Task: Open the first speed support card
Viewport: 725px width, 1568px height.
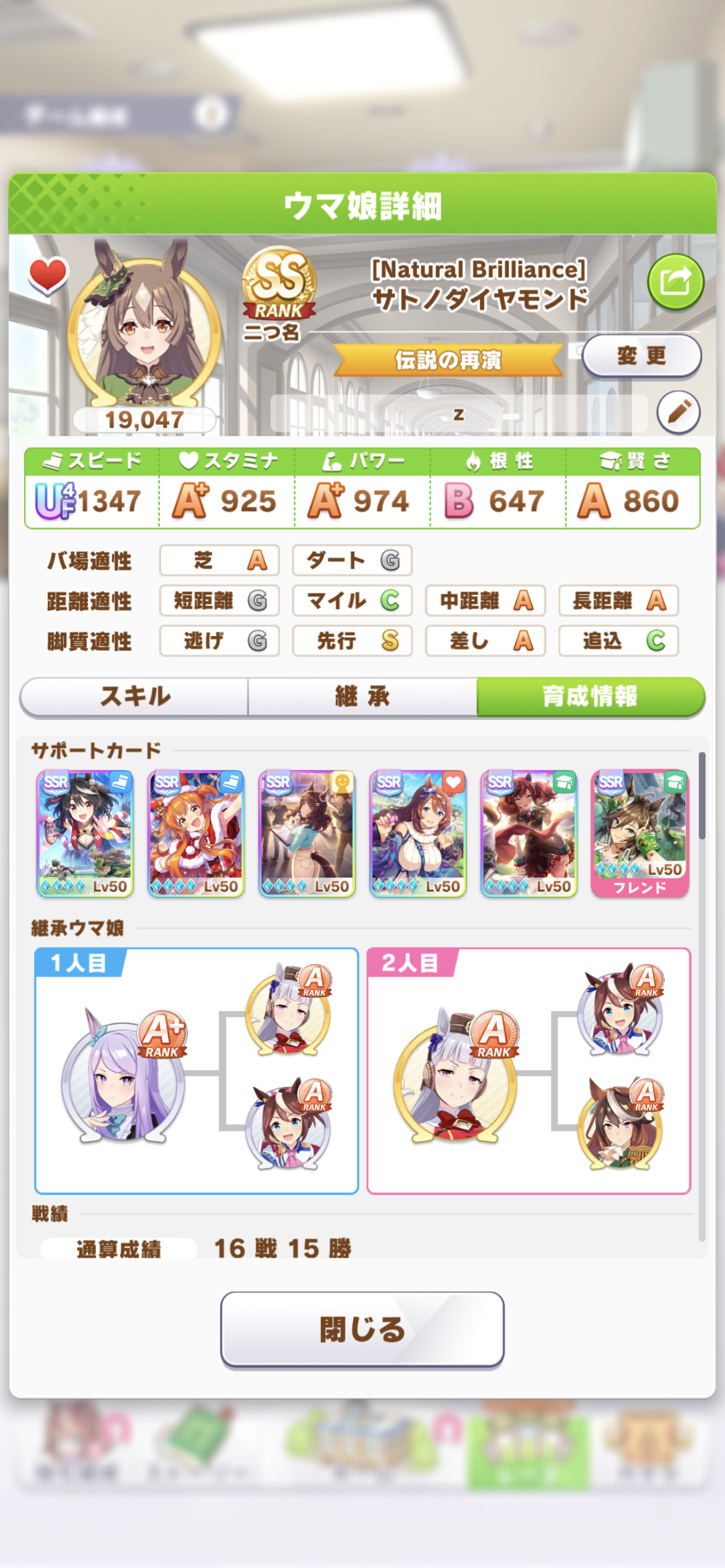Action: point(85,834)
